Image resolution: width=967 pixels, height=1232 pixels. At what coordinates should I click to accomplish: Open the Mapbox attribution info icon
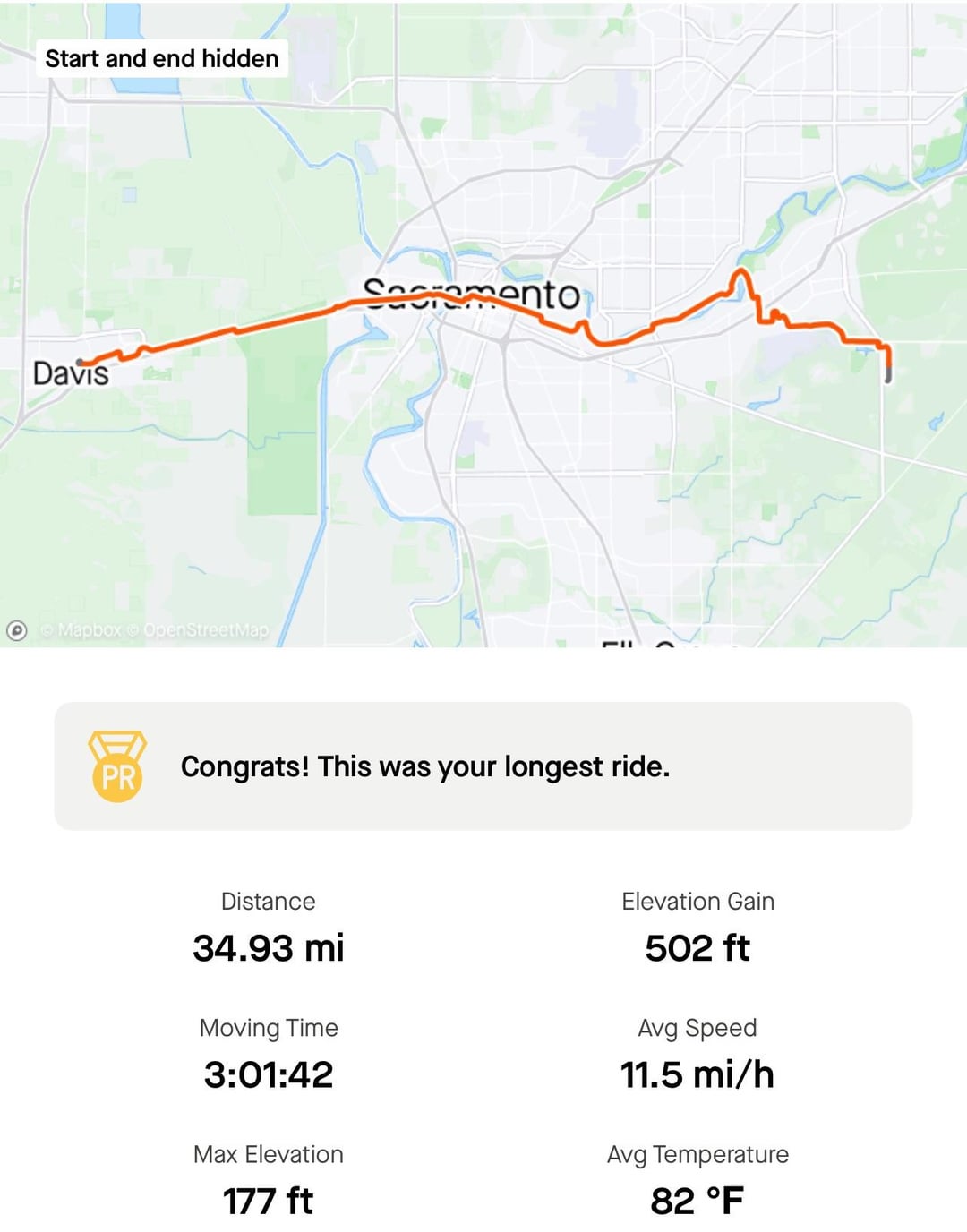[x=17, y=630]
